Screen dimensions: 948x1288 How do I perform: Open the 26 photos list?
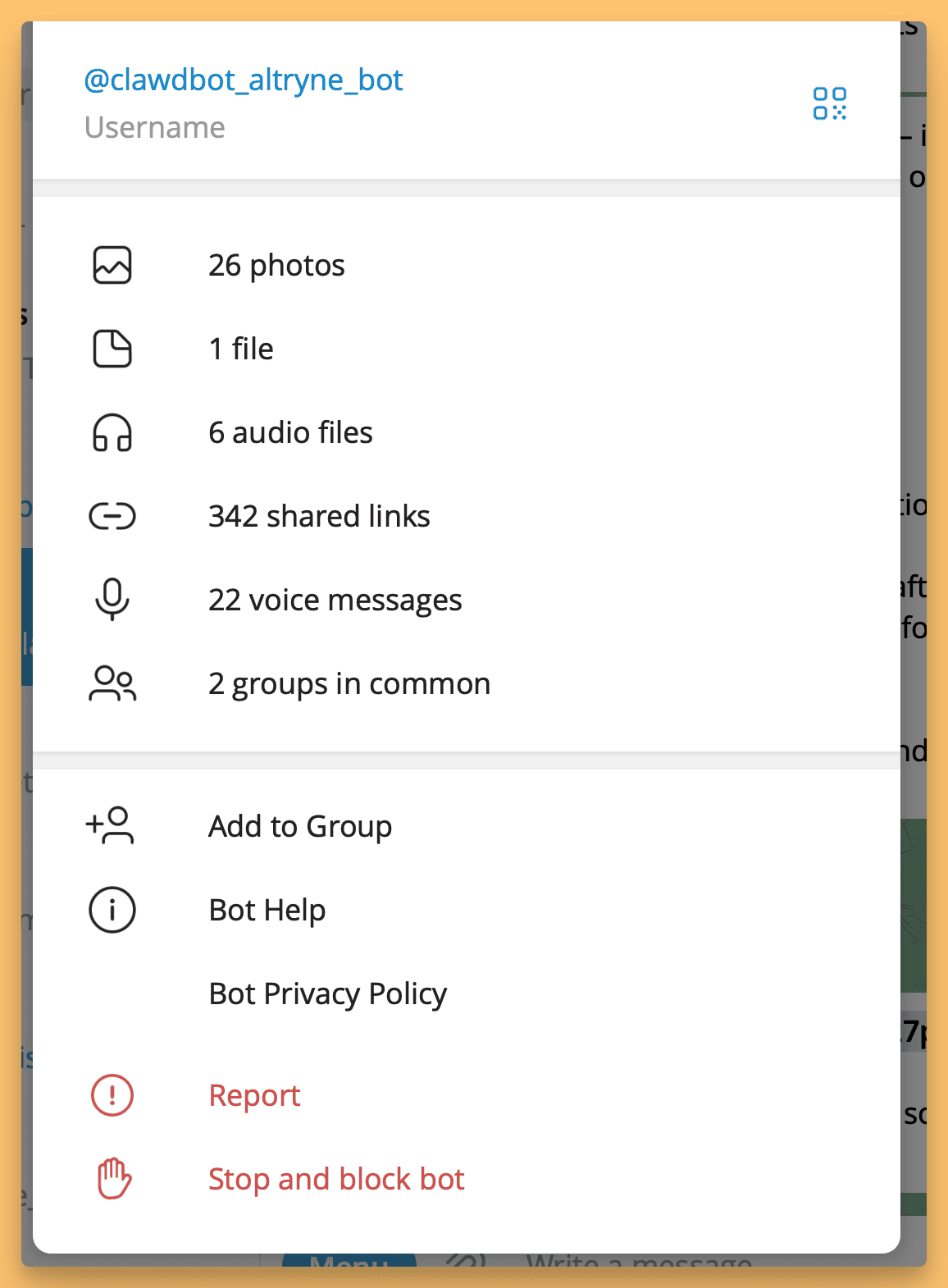click(x=276, y=266)
